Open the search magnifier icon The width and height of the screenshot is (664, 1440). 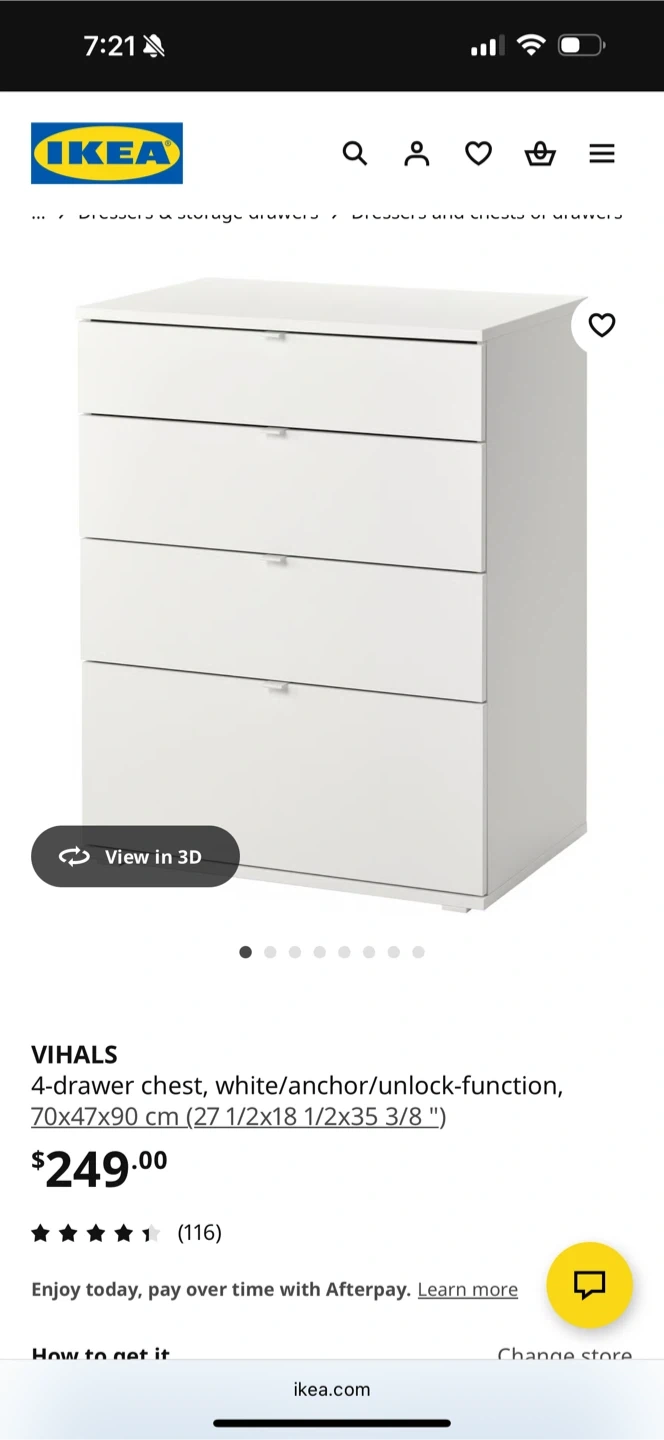pyautogui.click(x=355, y=153)
